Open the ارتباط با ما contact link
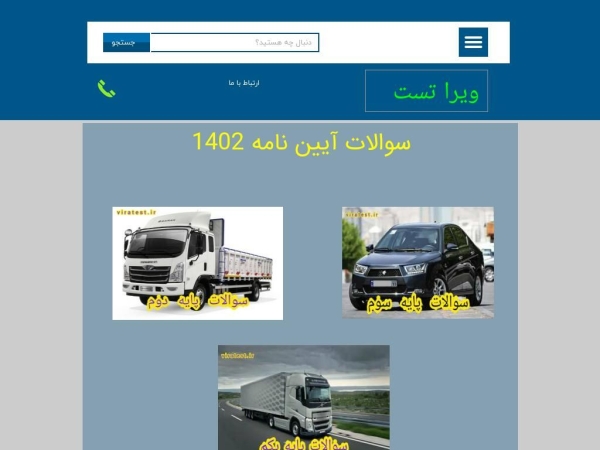 (x=244, y=83)
